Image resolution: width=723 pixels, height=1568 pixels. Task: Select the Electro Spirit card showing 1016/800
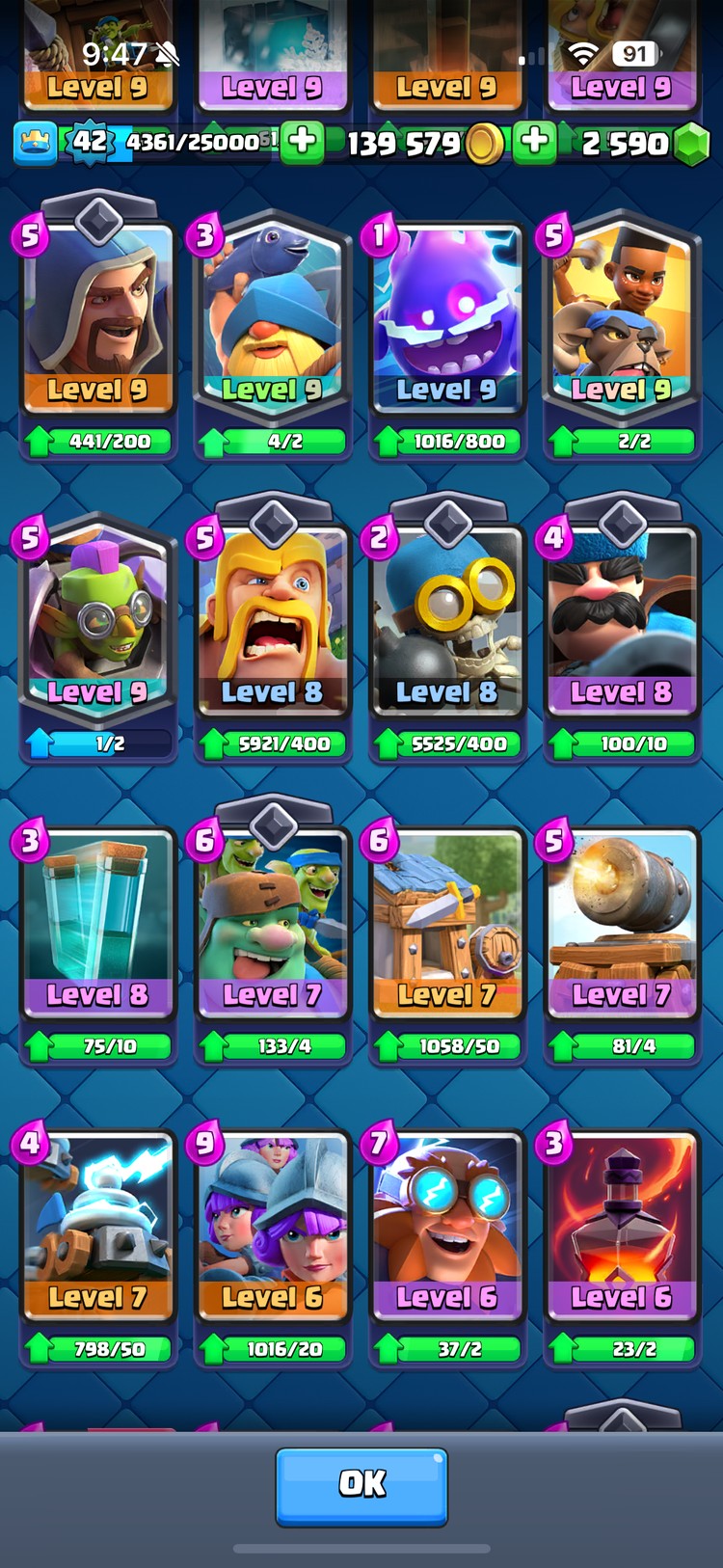pyautogui.click(x=446, y=318)
